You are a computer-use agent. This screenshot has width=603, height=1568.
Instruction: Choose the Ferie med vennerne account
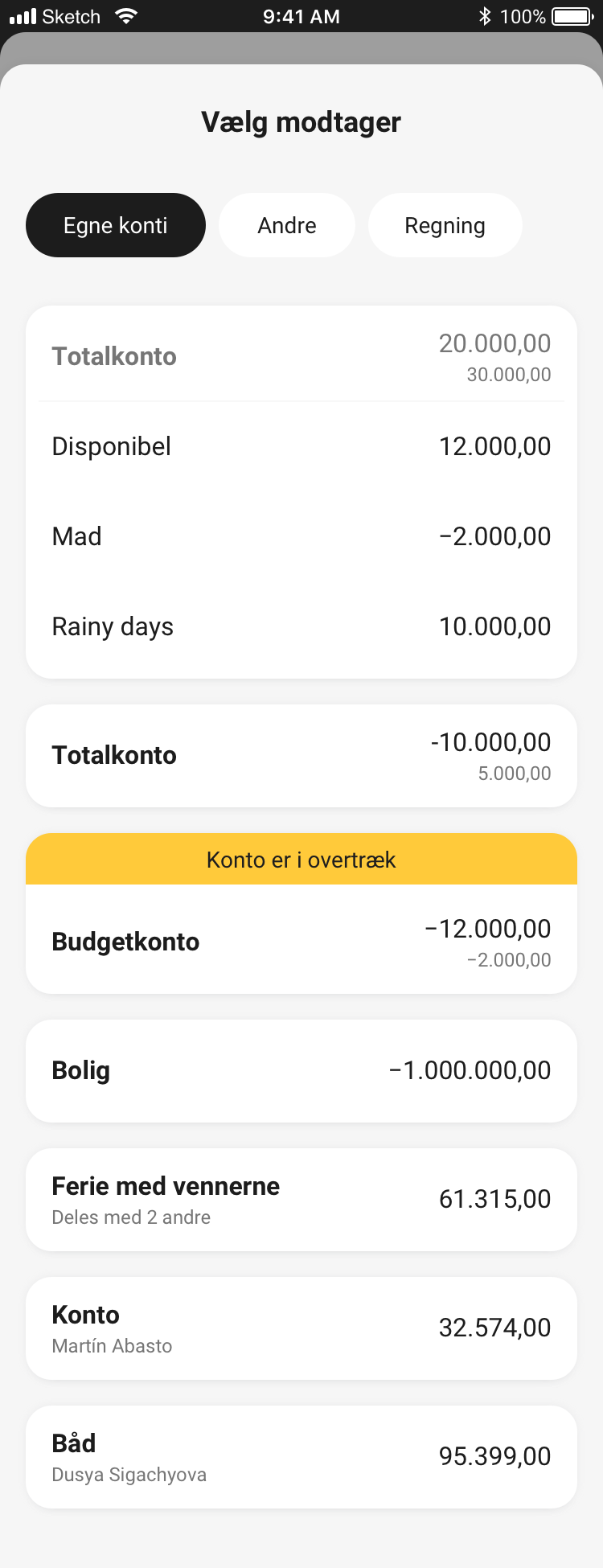coord(301,1199)
